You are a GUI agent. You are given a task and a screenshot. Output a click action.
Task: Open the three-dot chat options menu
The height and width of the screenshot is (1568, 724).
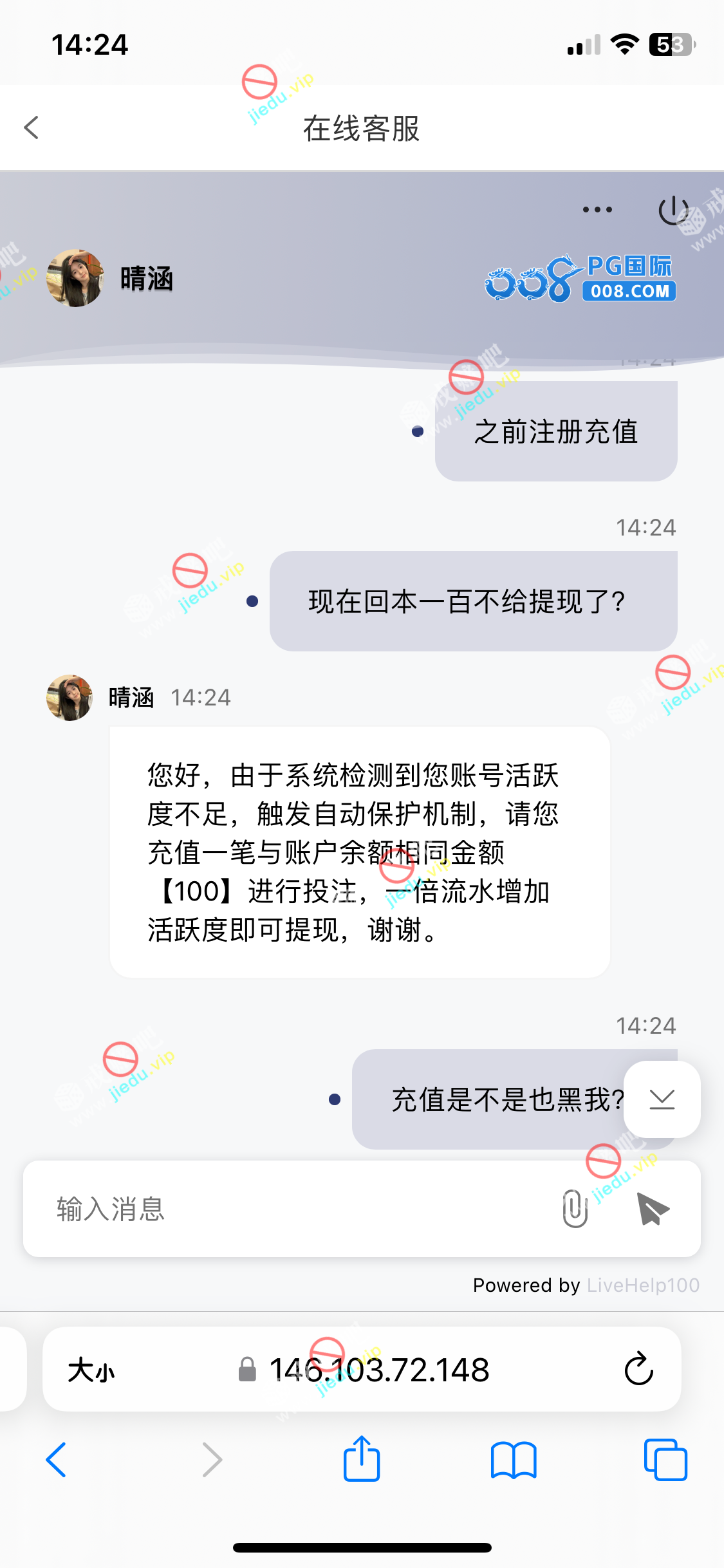click(597, 210)
